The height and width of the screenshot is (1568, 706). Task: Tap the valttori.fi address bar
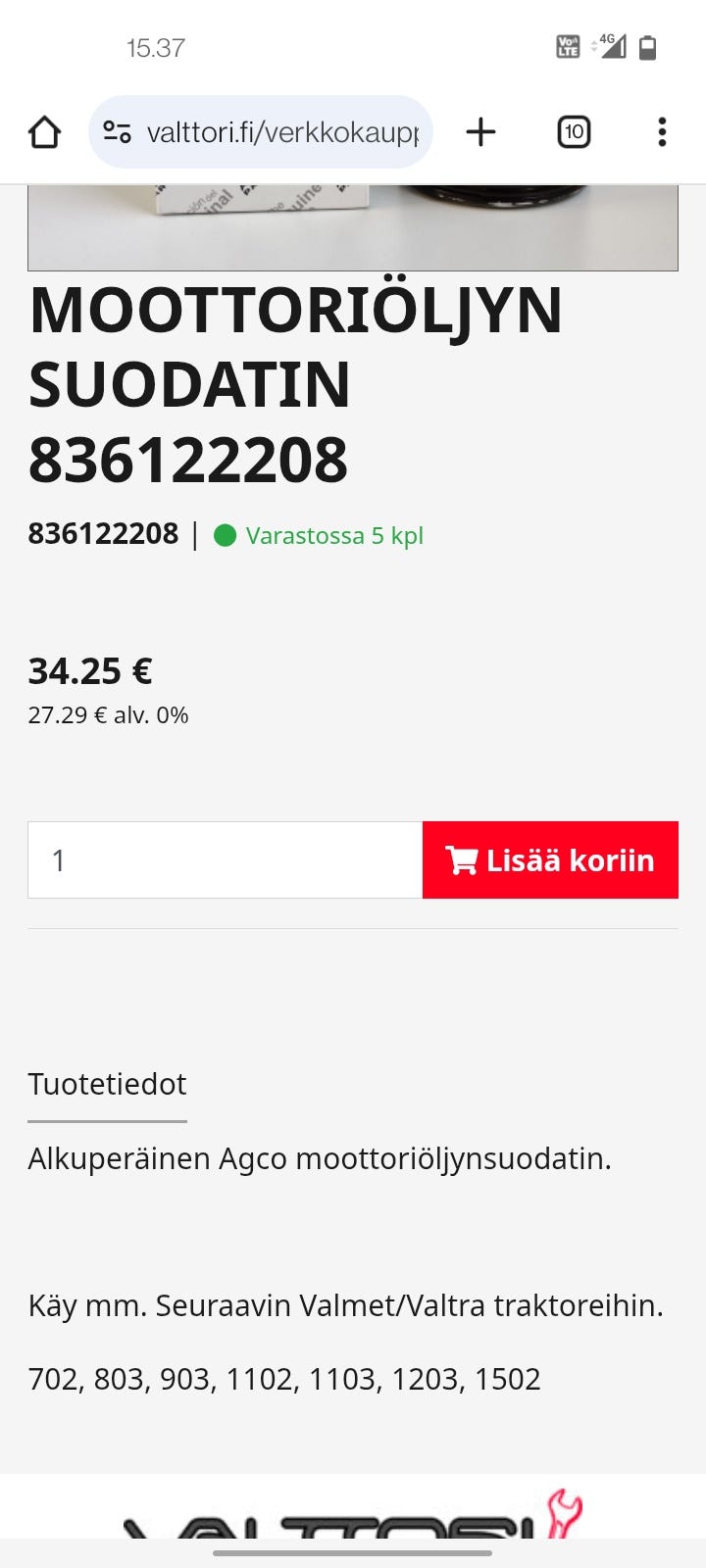282,132
